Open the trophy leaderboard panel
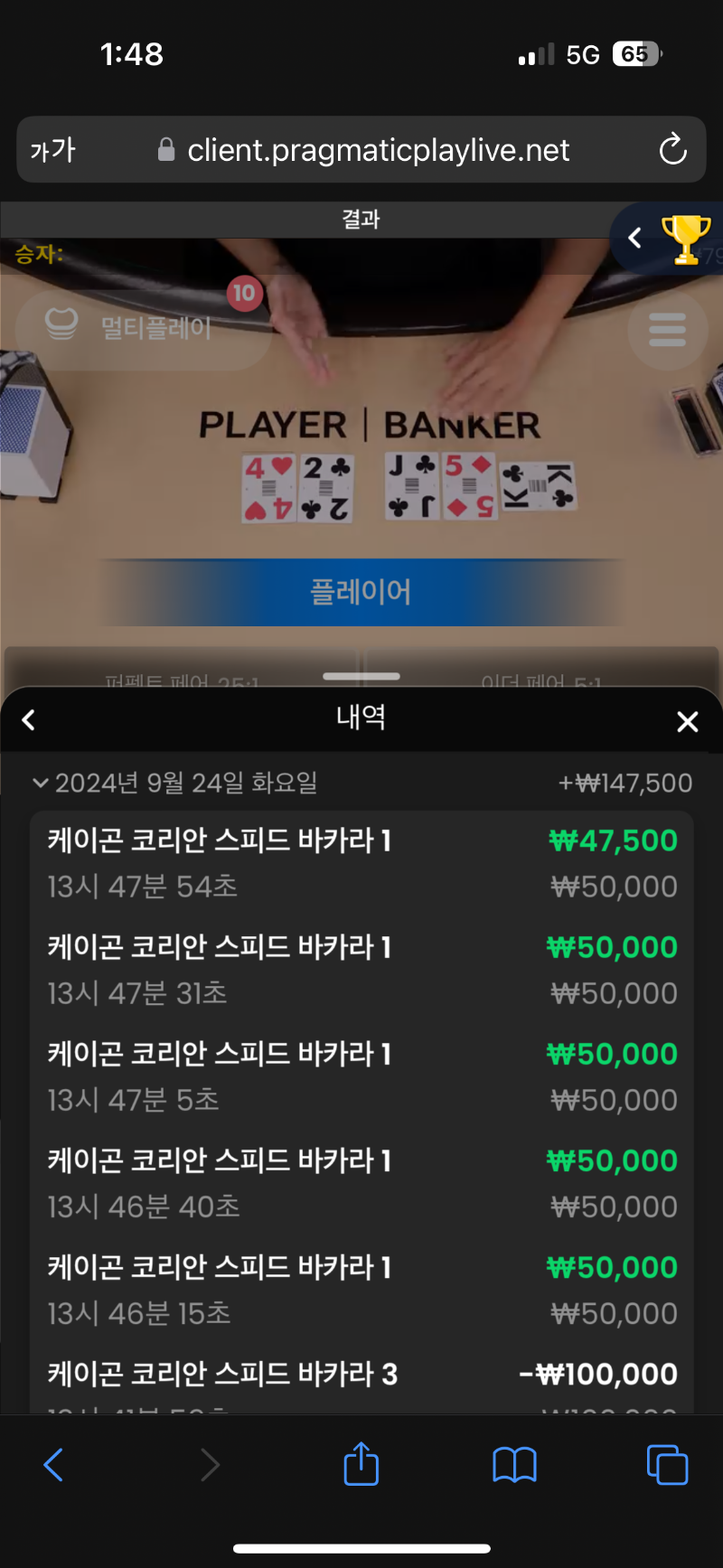 686,239
